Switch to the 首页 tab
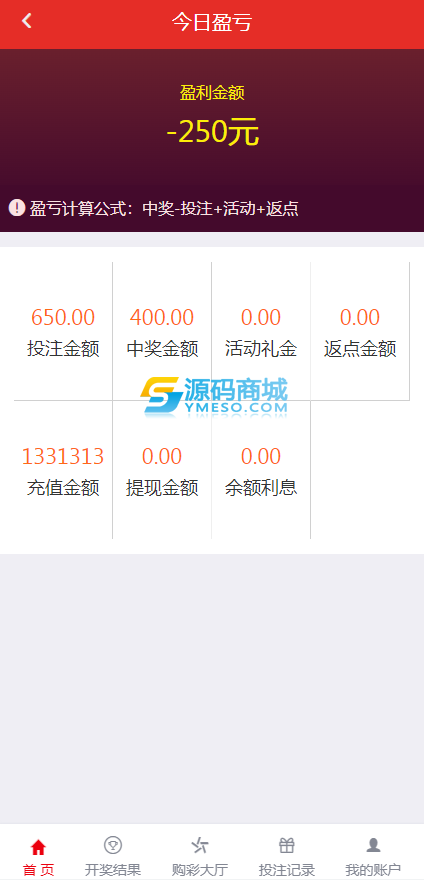This screenshot has height=880, width=424. [x=38, y=856]
